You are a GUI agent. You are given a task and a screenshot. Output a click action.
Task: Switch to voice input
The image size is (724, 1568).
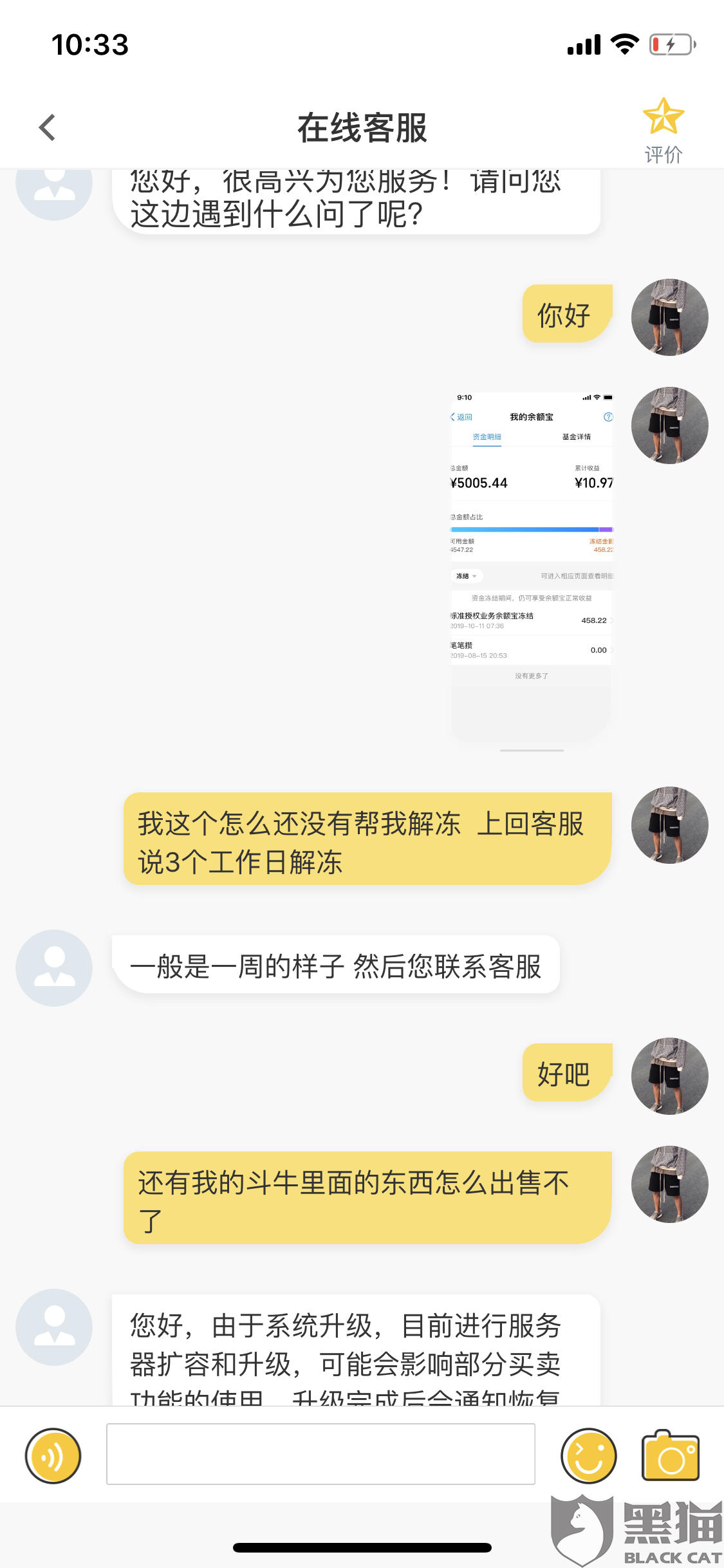pos(53,1455)
